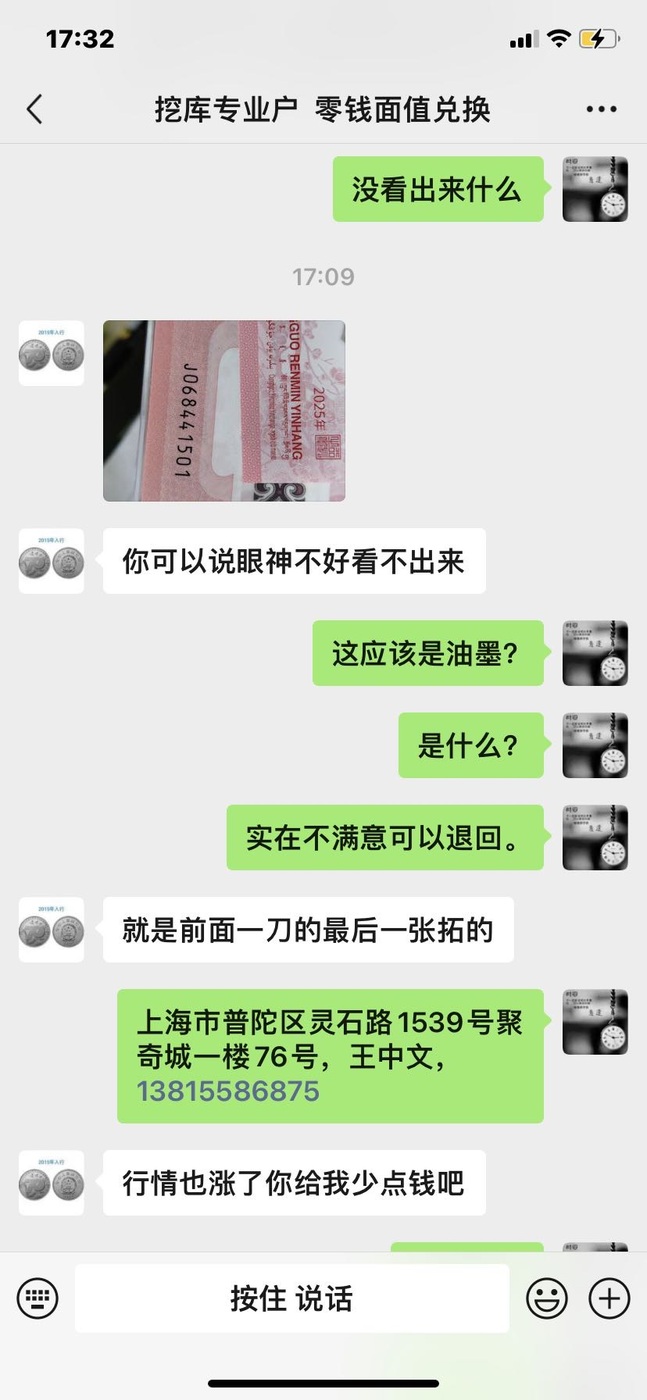Open my own avatar beside 没看出来什么
The height and width of the screenshot is (1400, 647).
(x=595, y=189)
